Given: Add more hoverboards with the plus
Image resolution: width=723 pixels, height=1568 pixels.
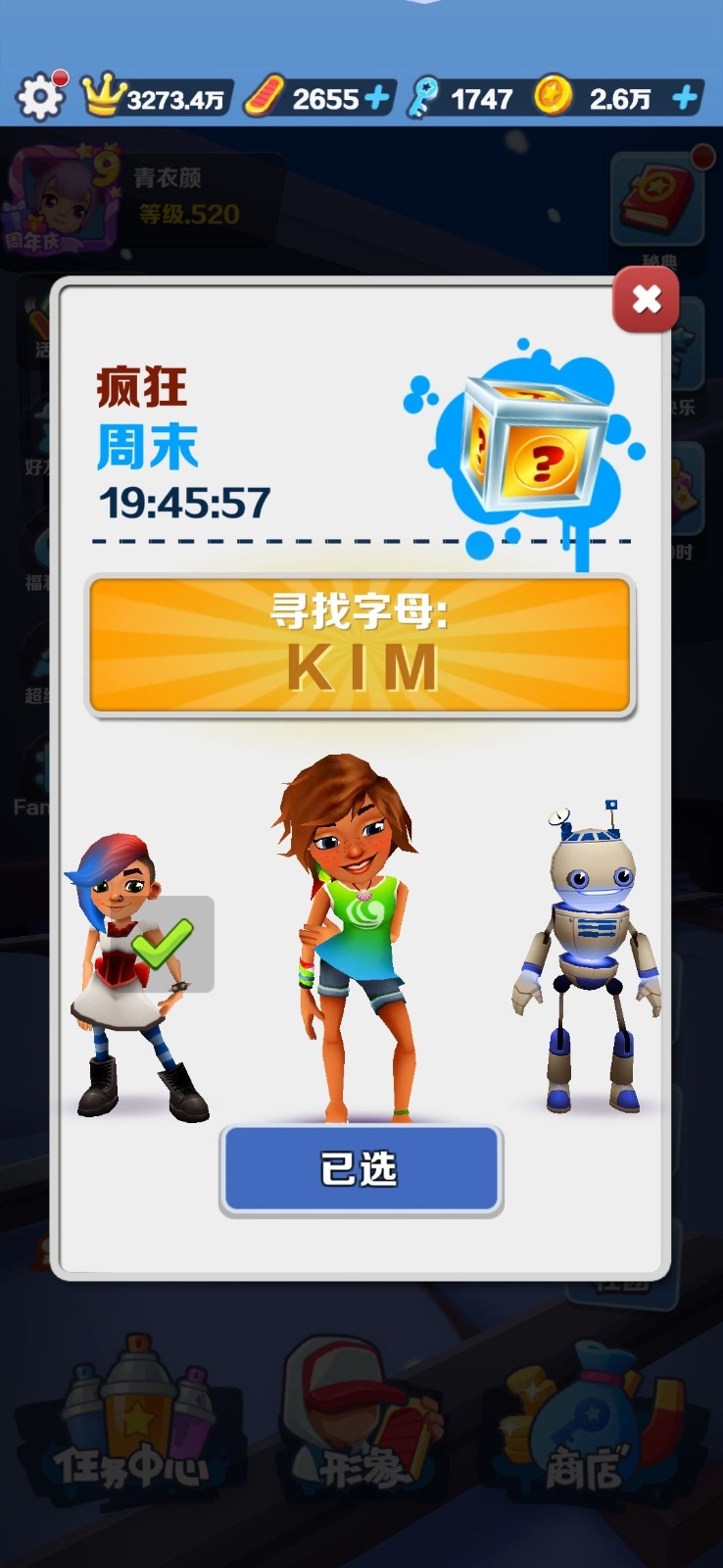Looking at the screenshot, I should tap(376, 98).
